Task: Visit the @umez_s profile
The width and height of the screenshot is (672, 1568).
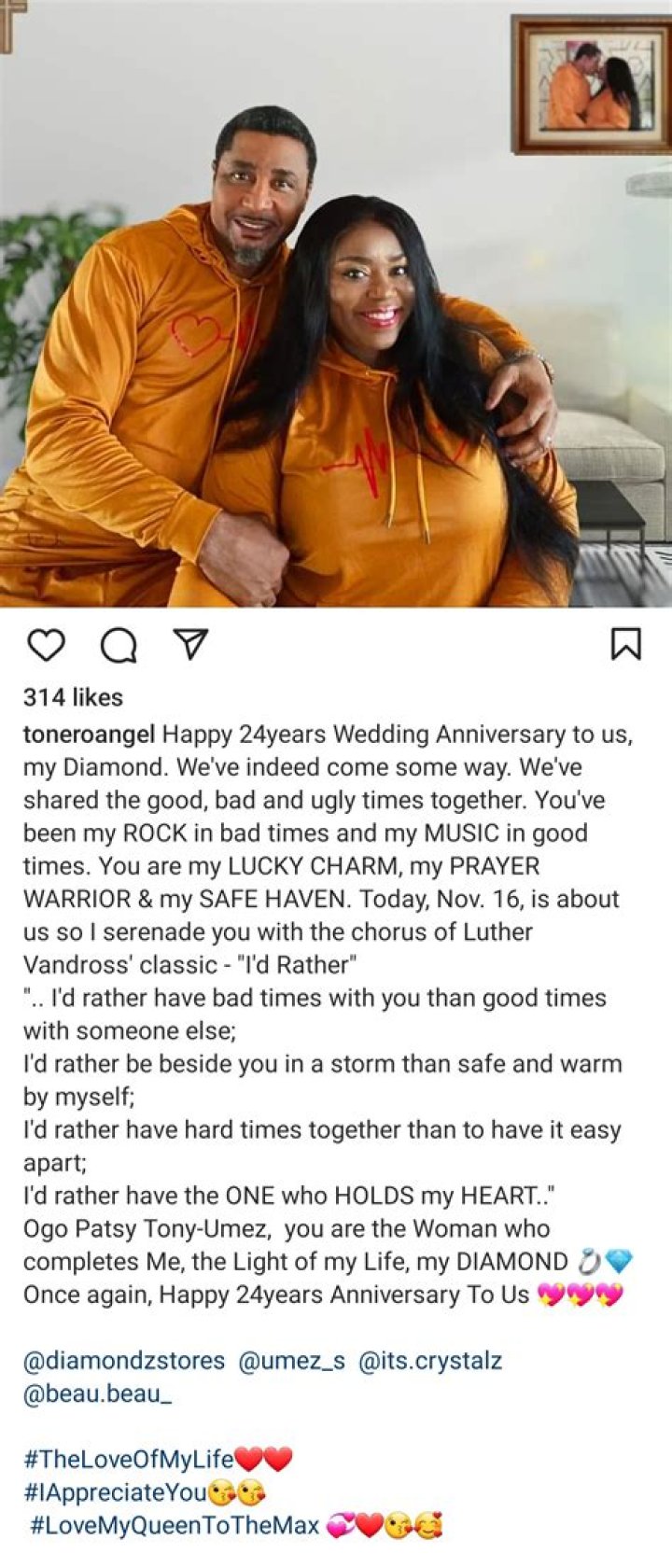Action: tap(292, 1361)
